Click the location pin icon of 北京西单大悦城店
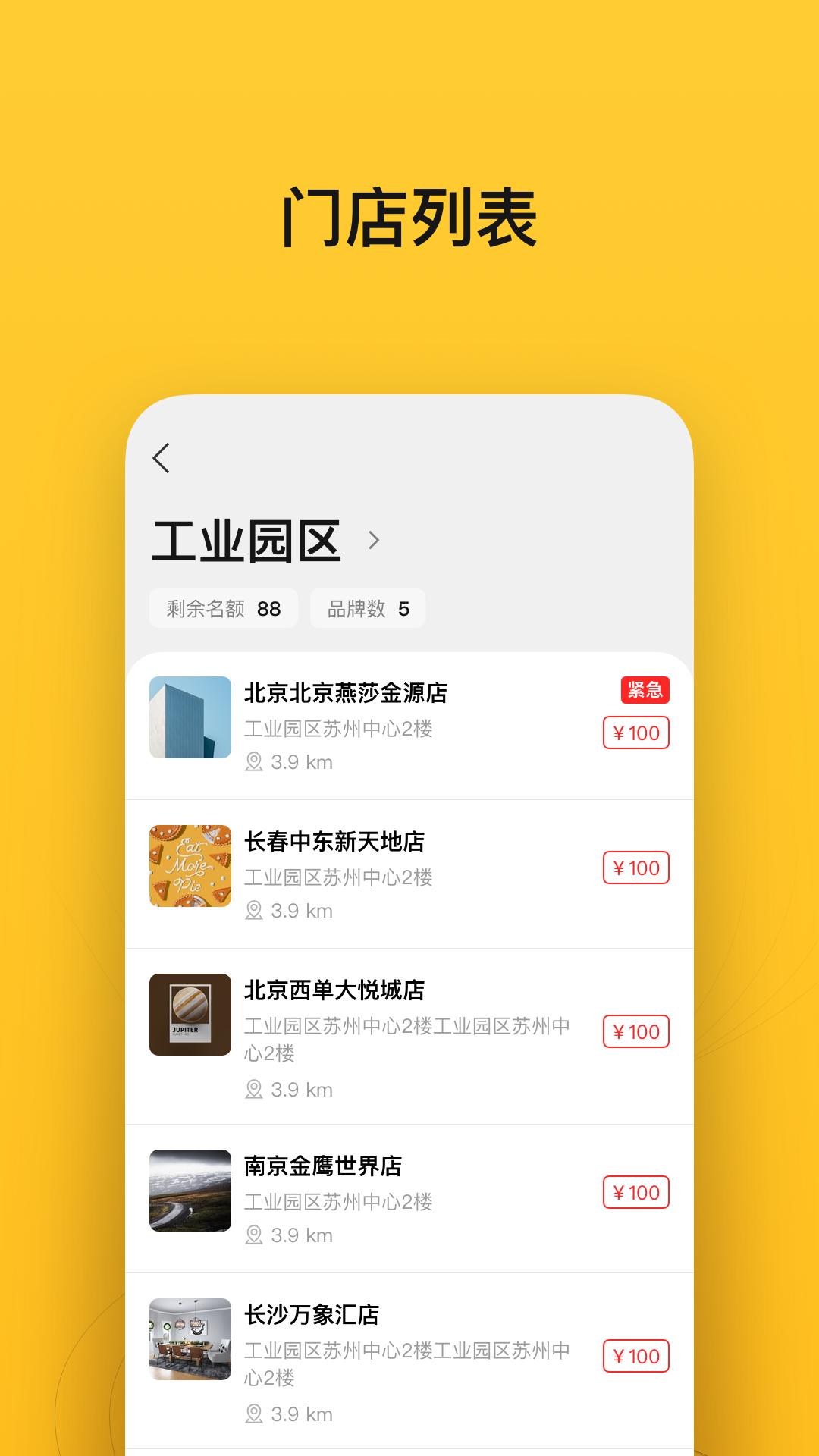This screenshot has width=819, height=1456. (x=253, y=1089)
